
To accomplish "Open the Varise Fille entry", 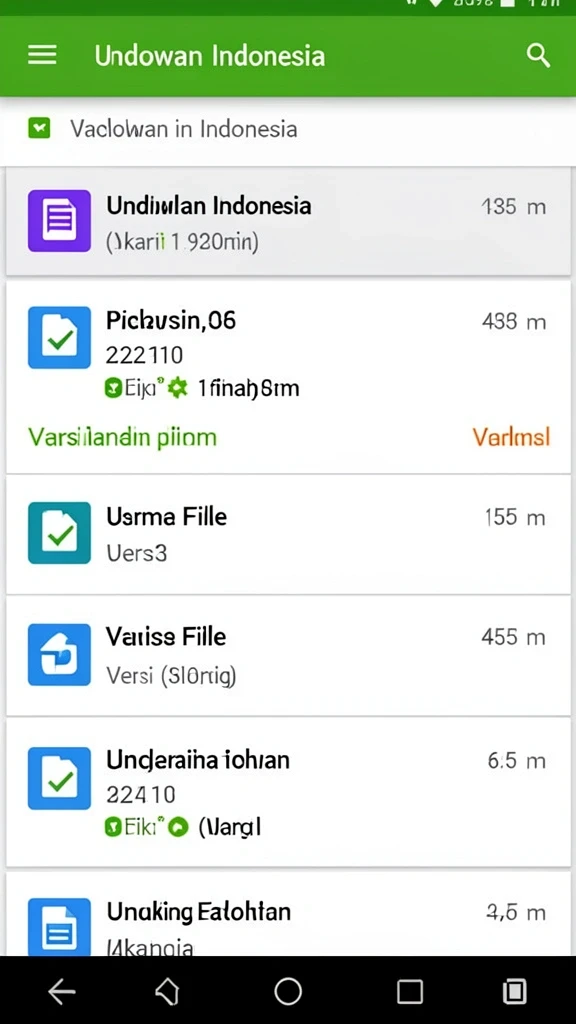I will [288, 654].
